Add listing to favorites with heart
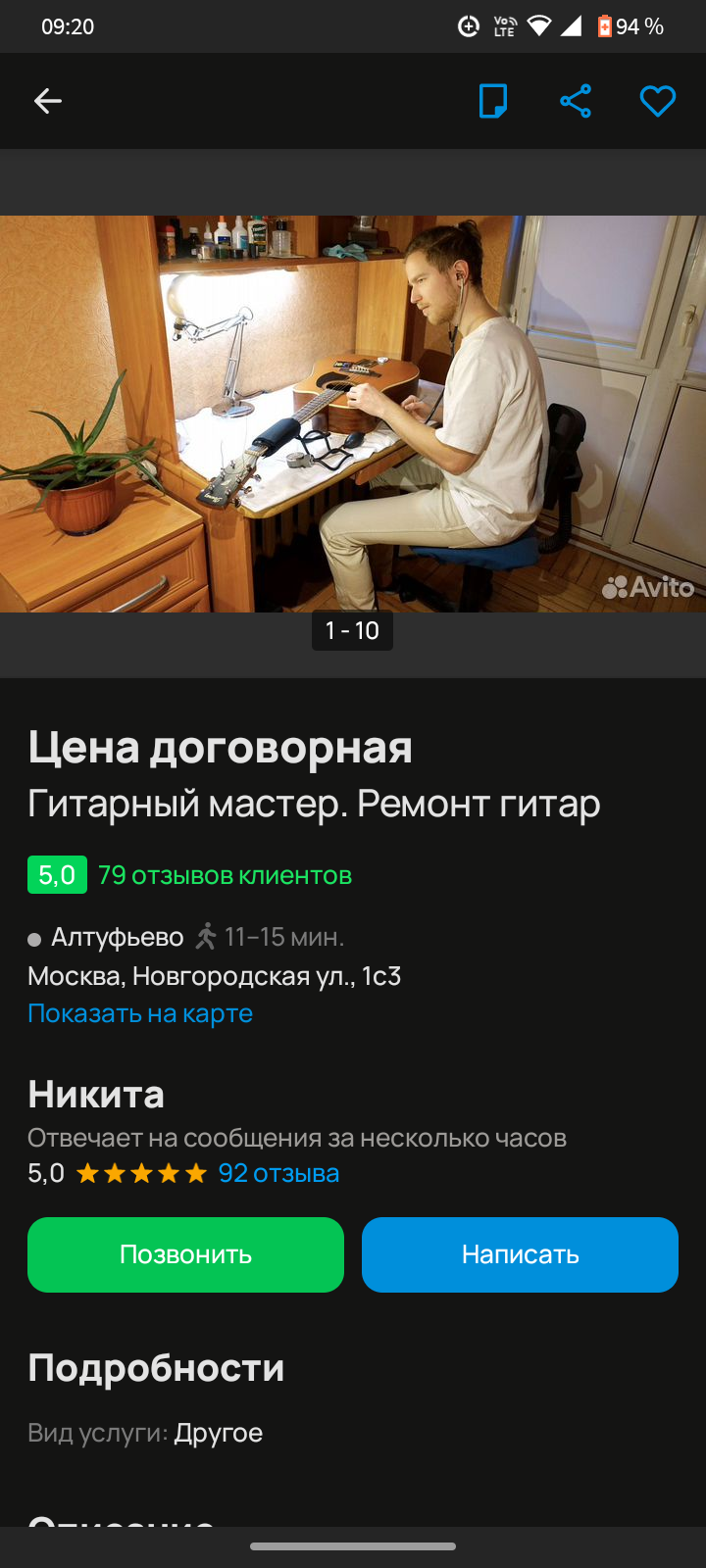Image resolution: width=706 pixels, height=1568 pixels. pos(657,101)
